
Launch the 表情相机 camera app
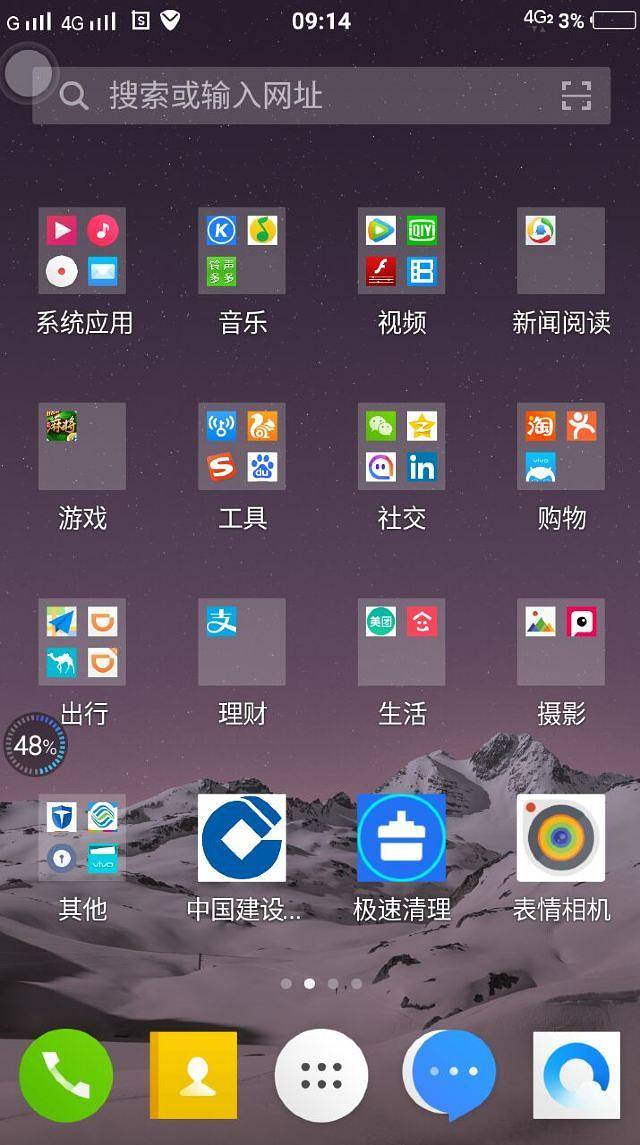tap(561, 838)
